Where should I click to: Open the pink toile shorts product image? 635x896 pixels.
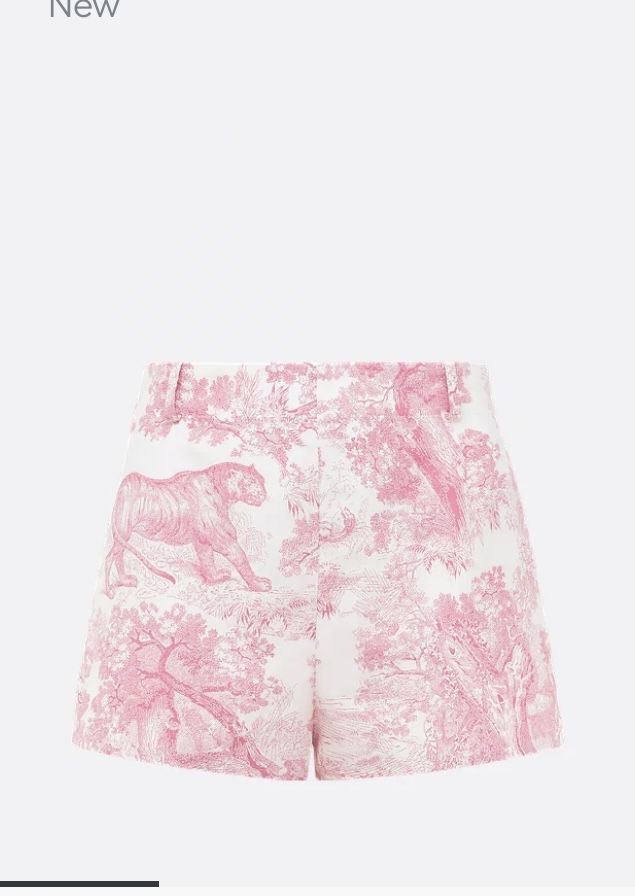coord(318,570)
